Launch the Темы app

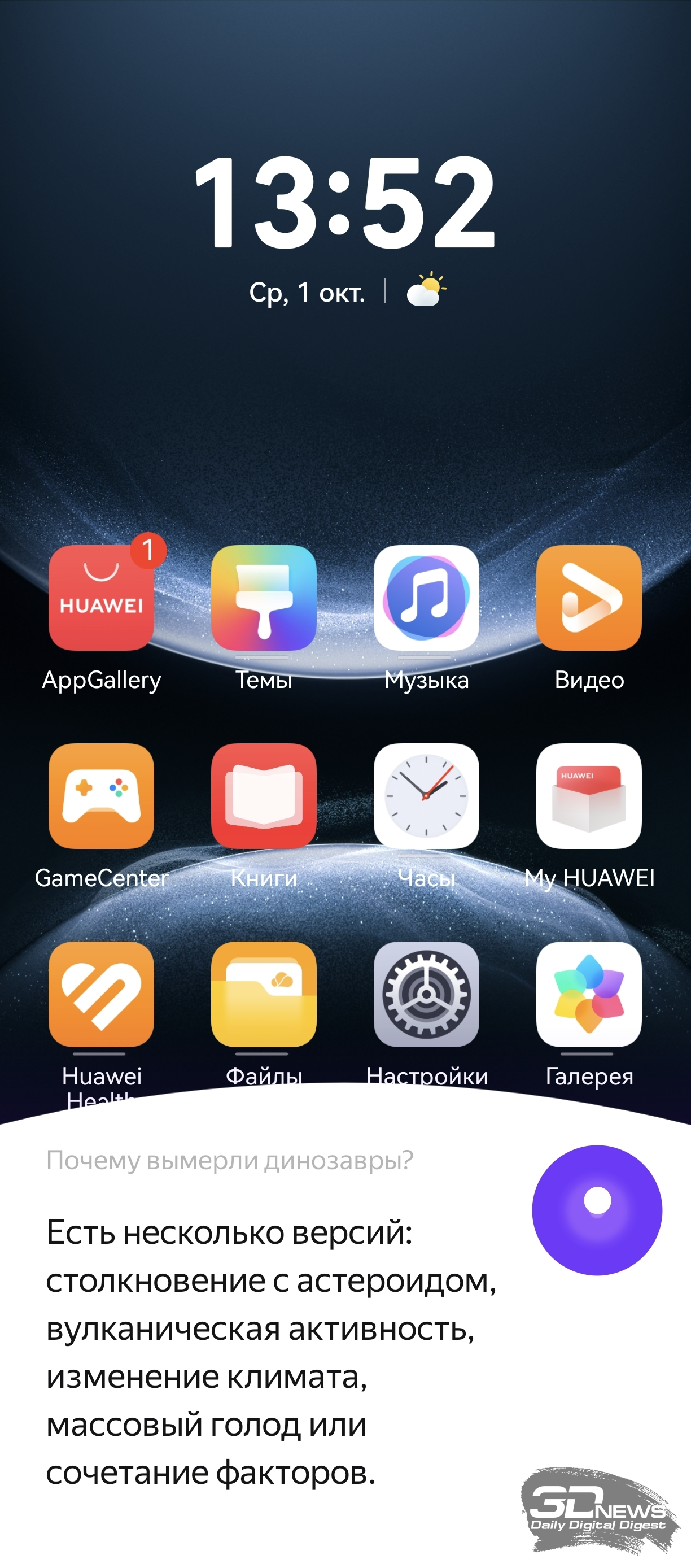pyautogui.click(x=264, y=598)
